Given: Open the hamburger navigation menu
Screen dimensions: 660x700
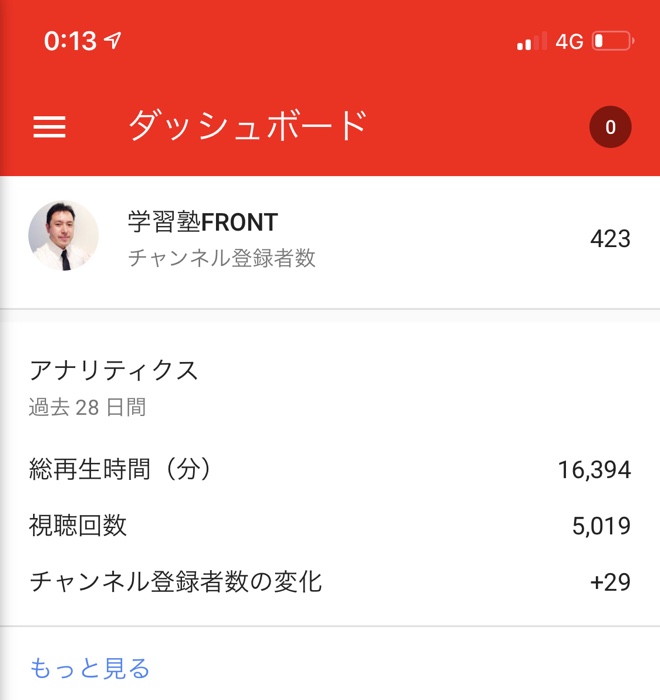Looking at the screenshot, I should point(50,127).
